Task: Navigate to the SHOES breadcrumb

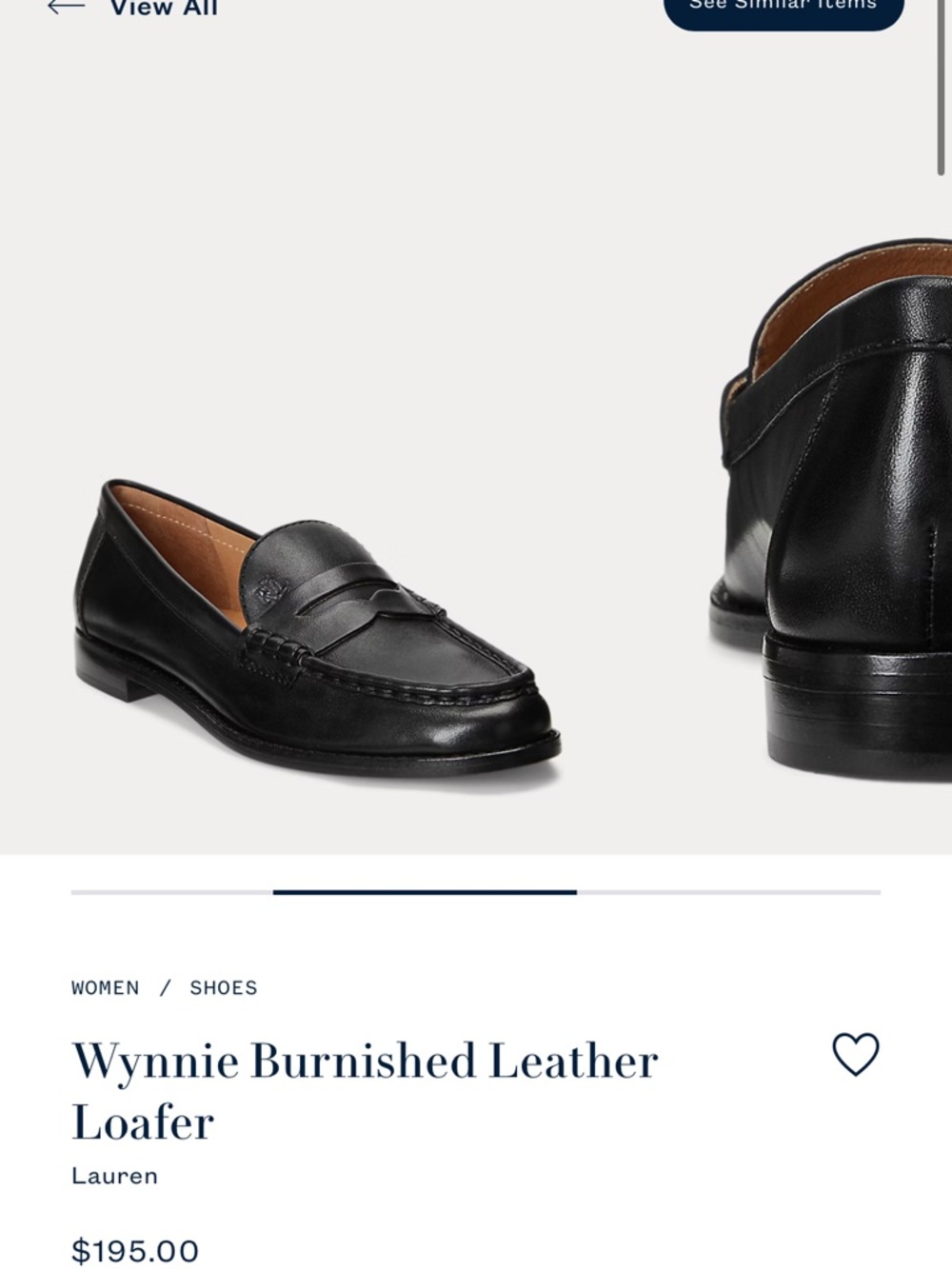Action: pos(224,988)
